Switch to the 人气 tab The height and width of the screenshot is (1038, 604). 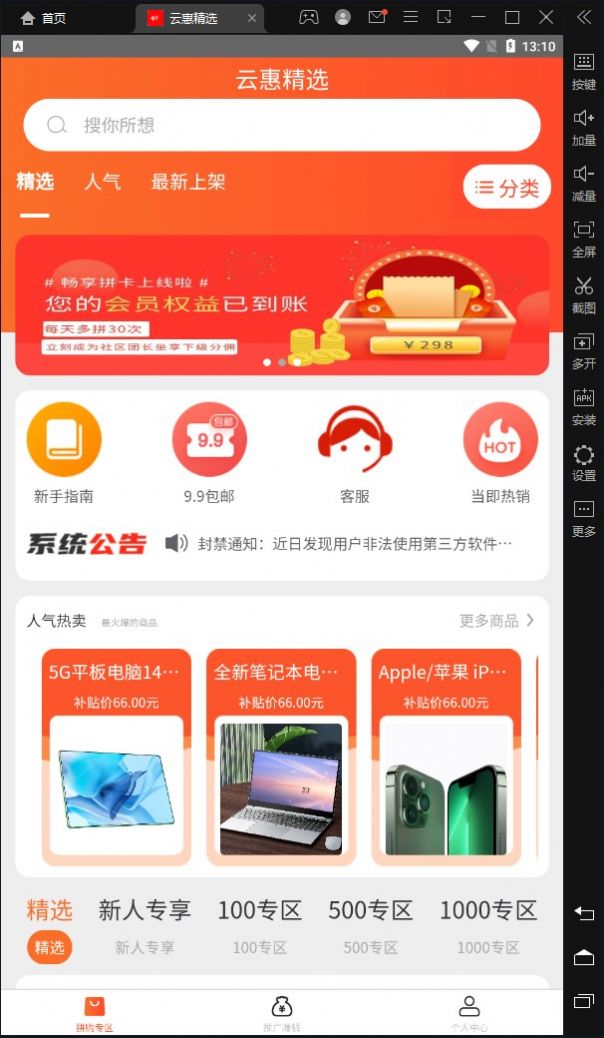pyautogui.click(x=102, y=182)
